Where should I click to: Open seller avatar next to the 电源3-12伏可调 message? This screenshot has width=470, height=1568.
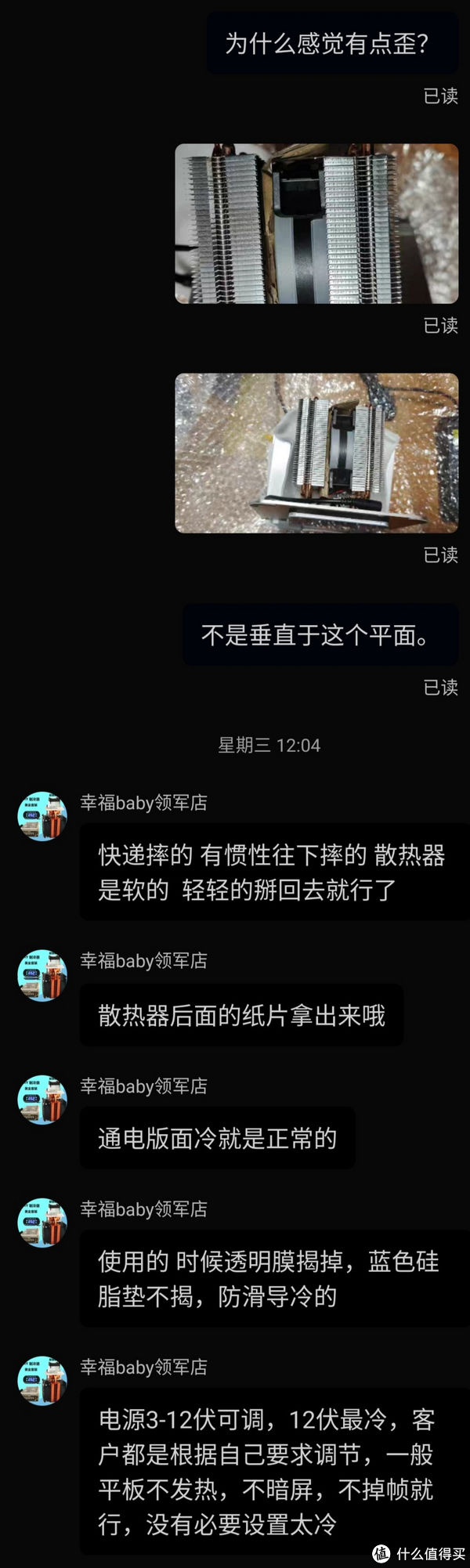click(42, 1380)
